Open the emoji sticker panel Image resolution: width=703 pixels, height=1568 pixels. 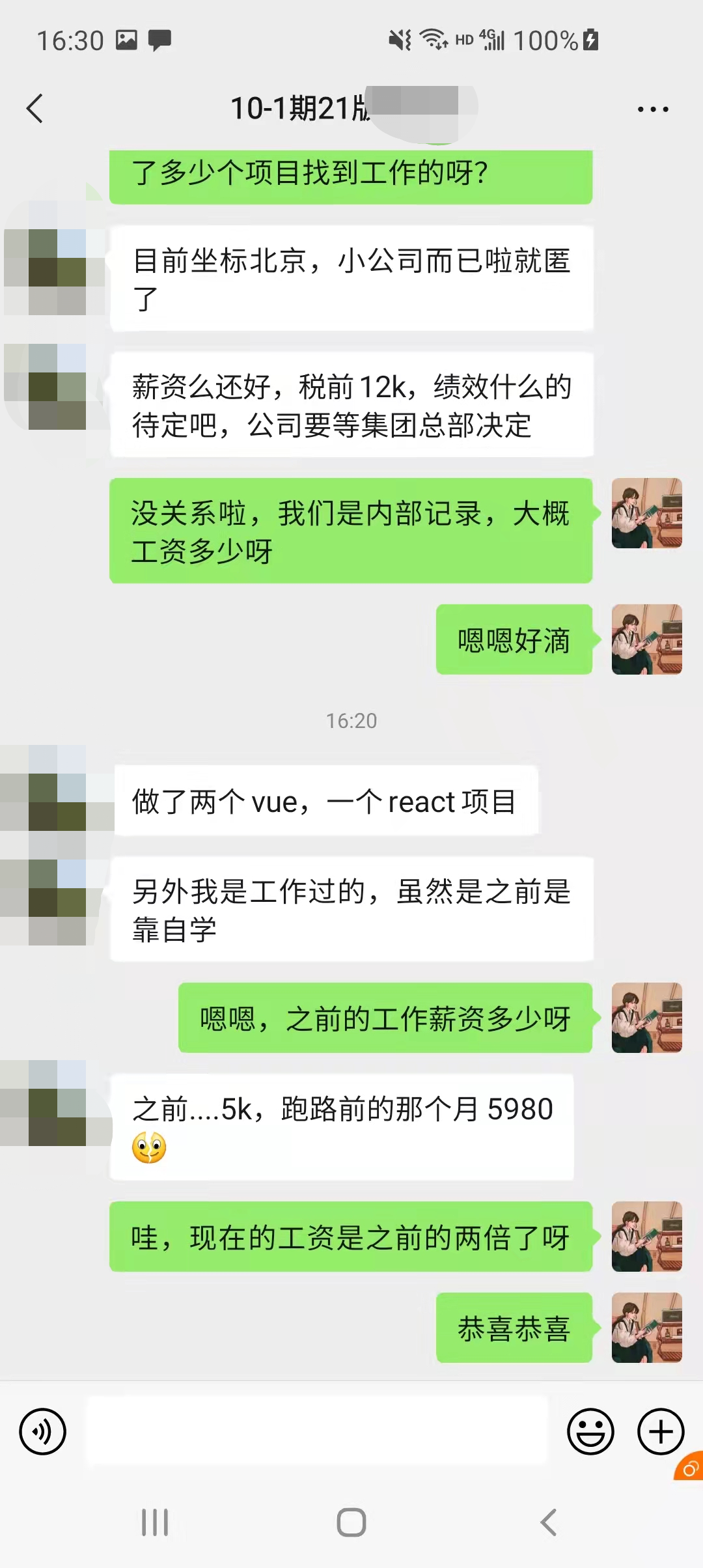pos(590,1432)
